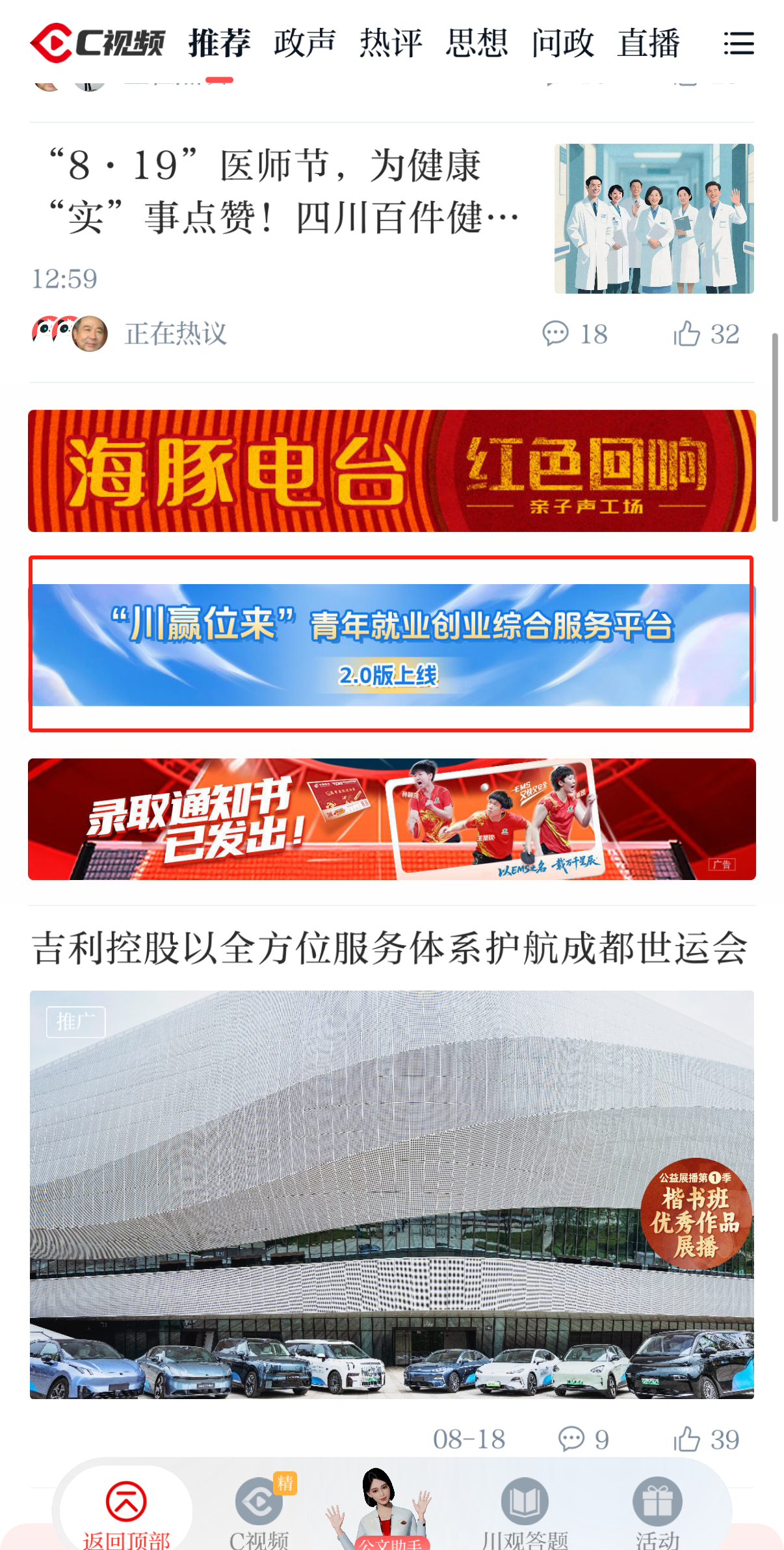Open the 热评 tab
This screenshot has height=1550, width=784.
click(x=391, y=44)
